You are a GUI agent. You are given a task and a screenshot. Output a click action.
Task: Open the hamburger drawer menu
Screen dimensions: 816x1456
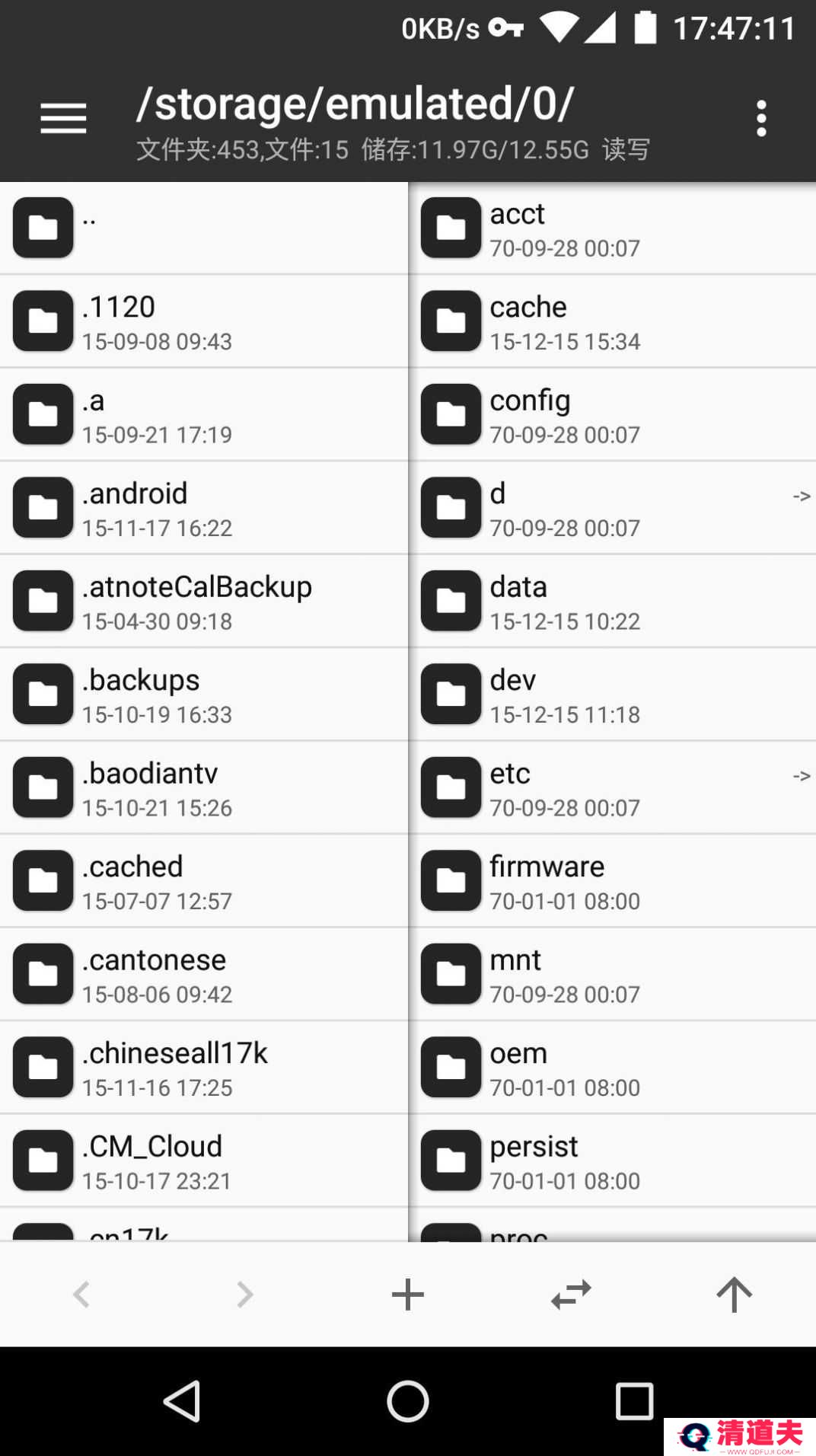[x=63, y=120]
